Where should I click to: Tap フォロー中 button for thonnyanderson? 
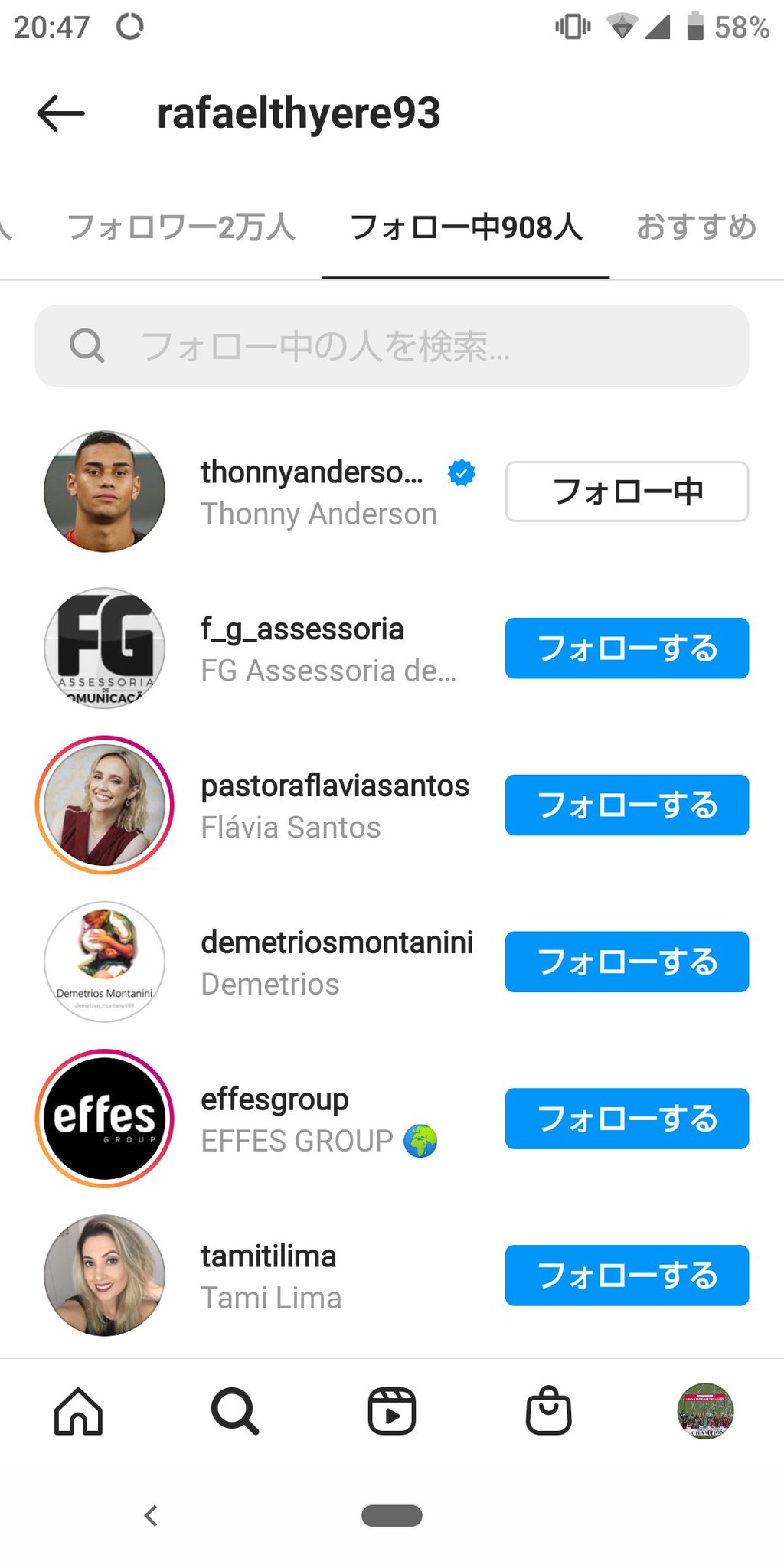pos(626,492)
